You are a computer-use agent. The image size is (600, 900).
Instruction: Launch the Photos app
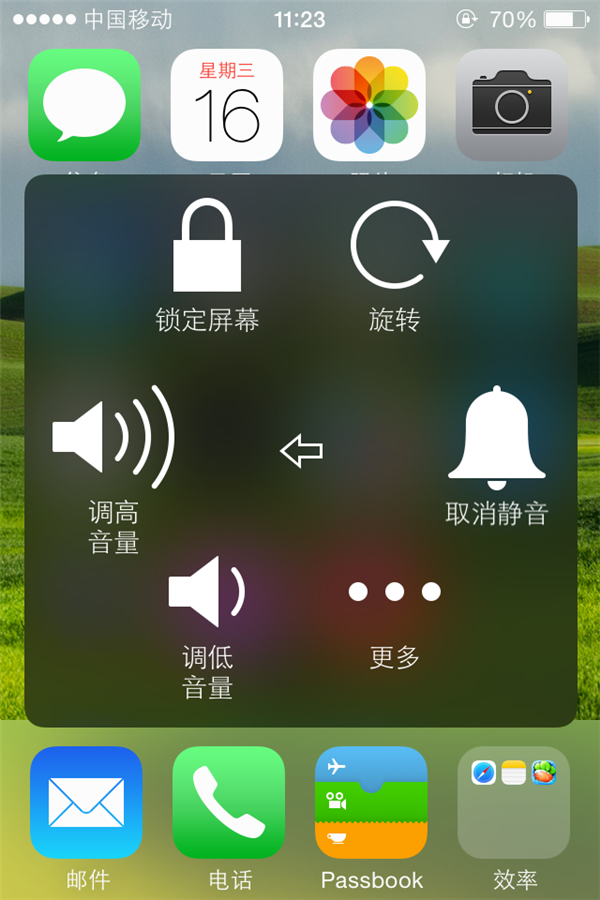point(370,105)
